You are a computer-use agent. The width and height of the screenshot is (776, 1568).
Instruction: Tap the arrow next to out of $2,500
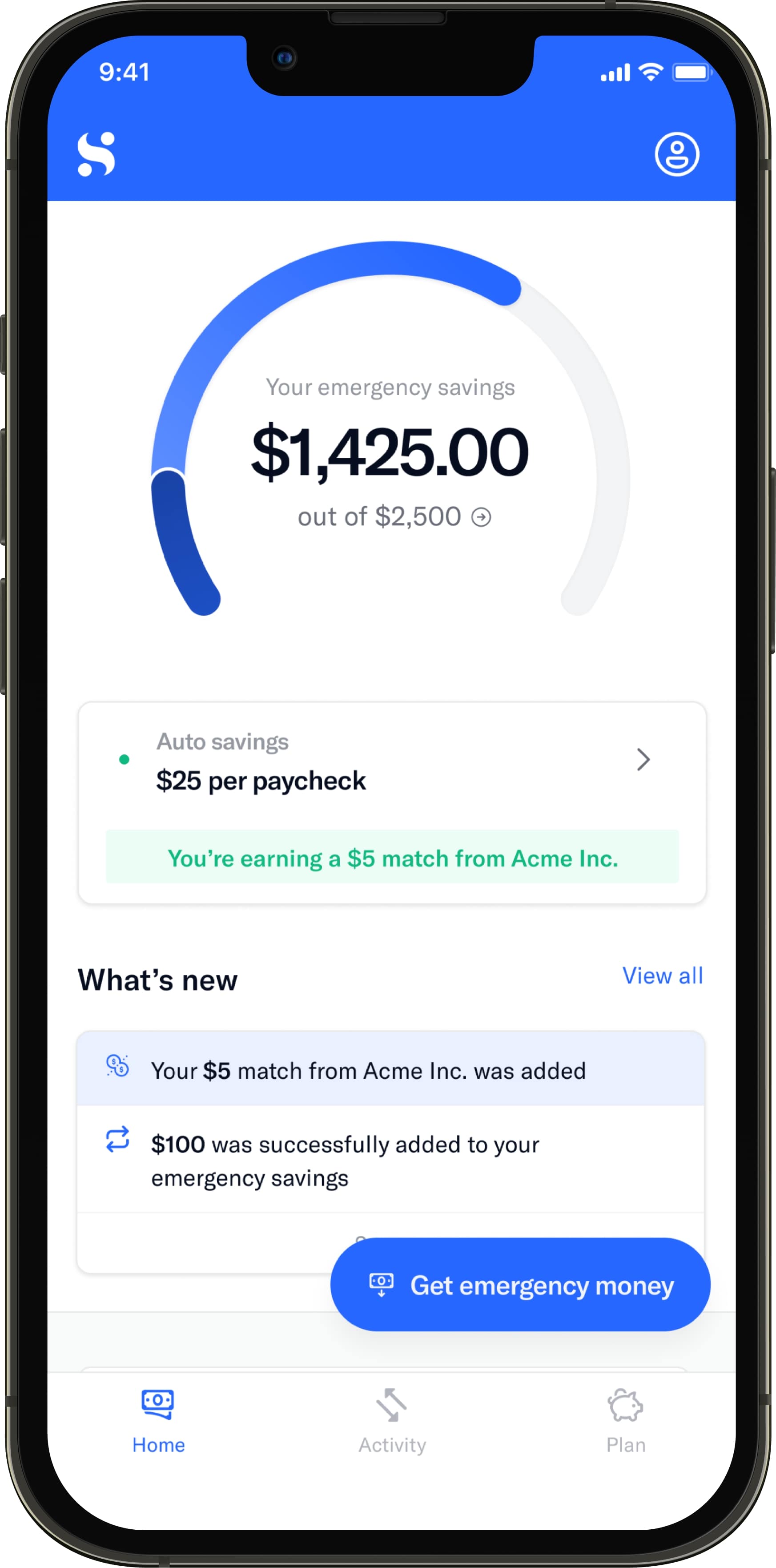(x=481, y=517)
